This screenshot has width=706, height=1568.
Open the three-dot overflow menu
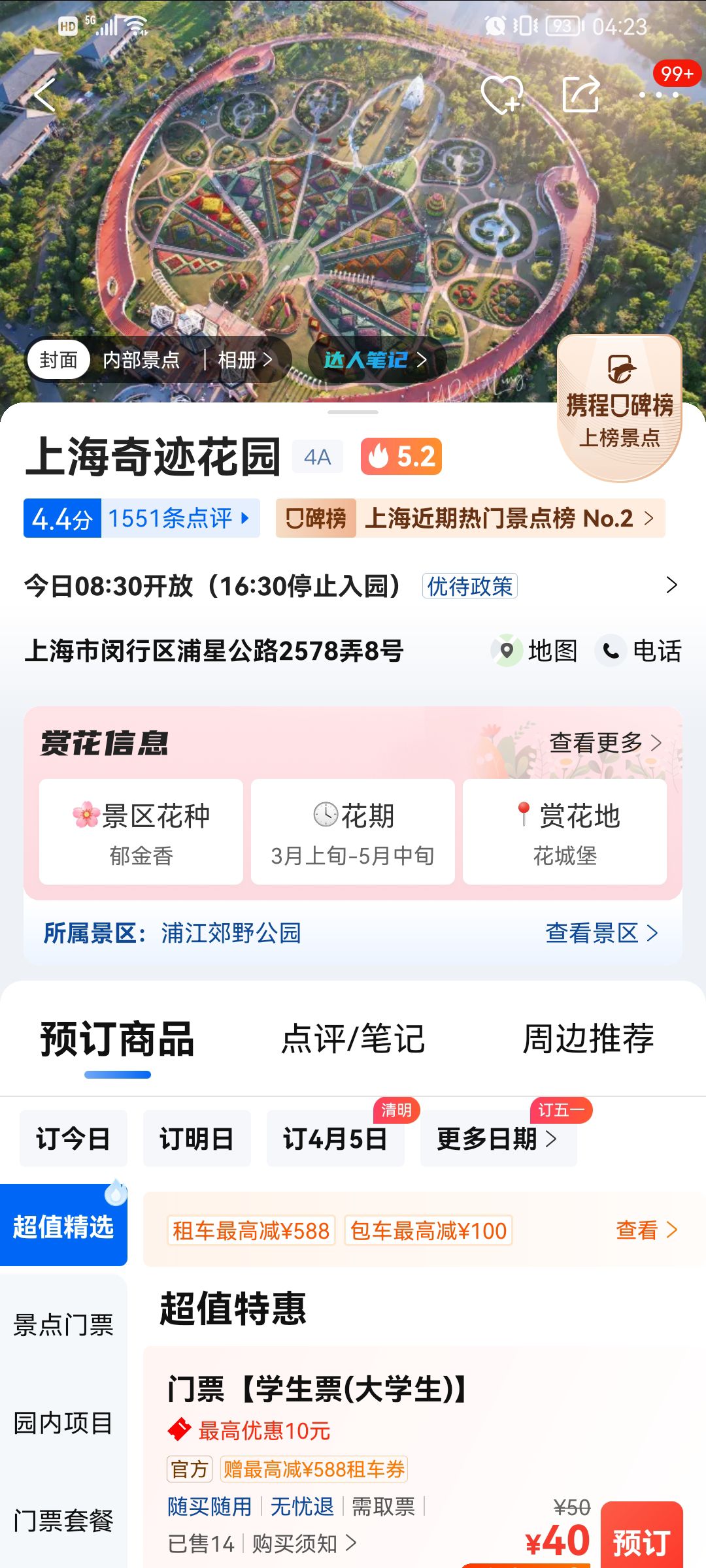click(658, 95)
